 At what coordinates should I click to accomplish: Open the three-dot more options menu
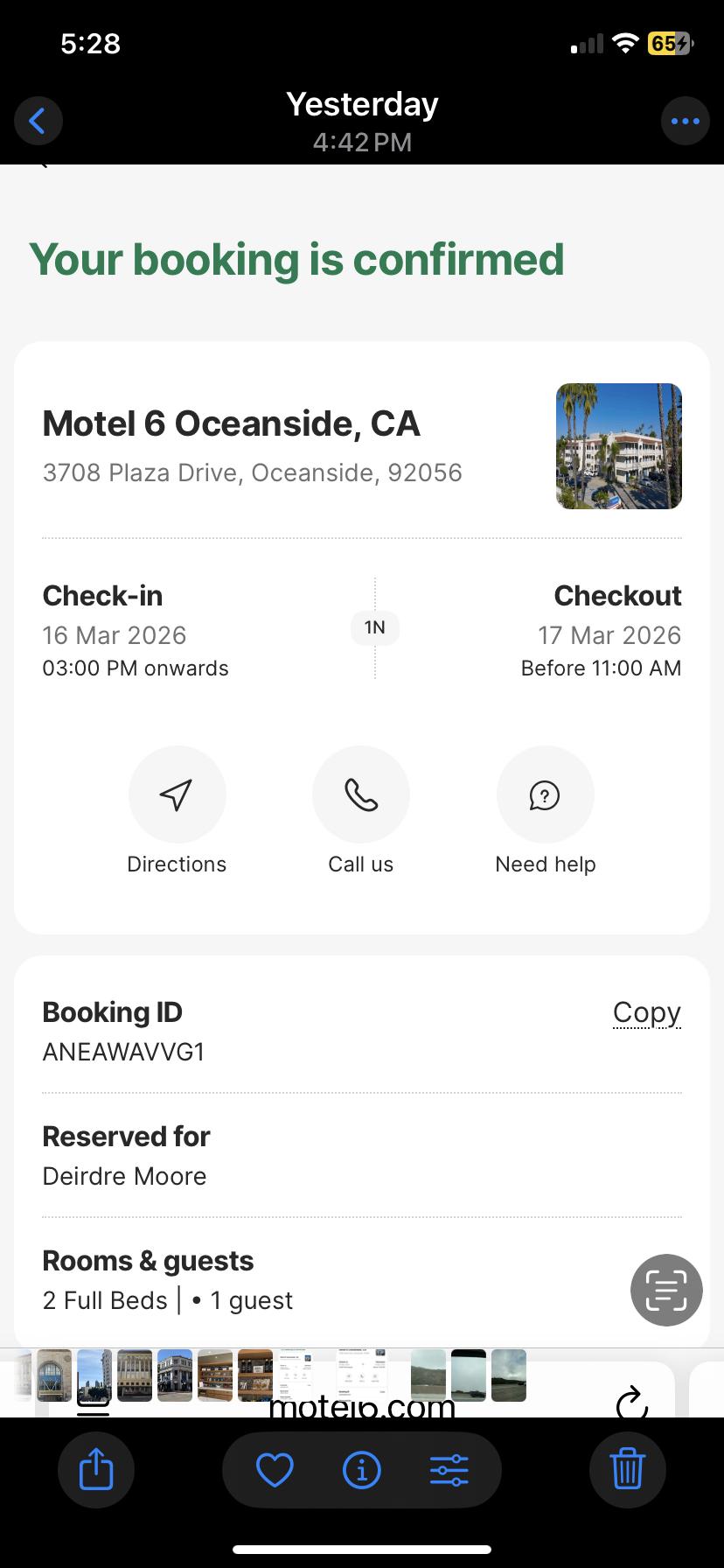click(x=685, y=121)
